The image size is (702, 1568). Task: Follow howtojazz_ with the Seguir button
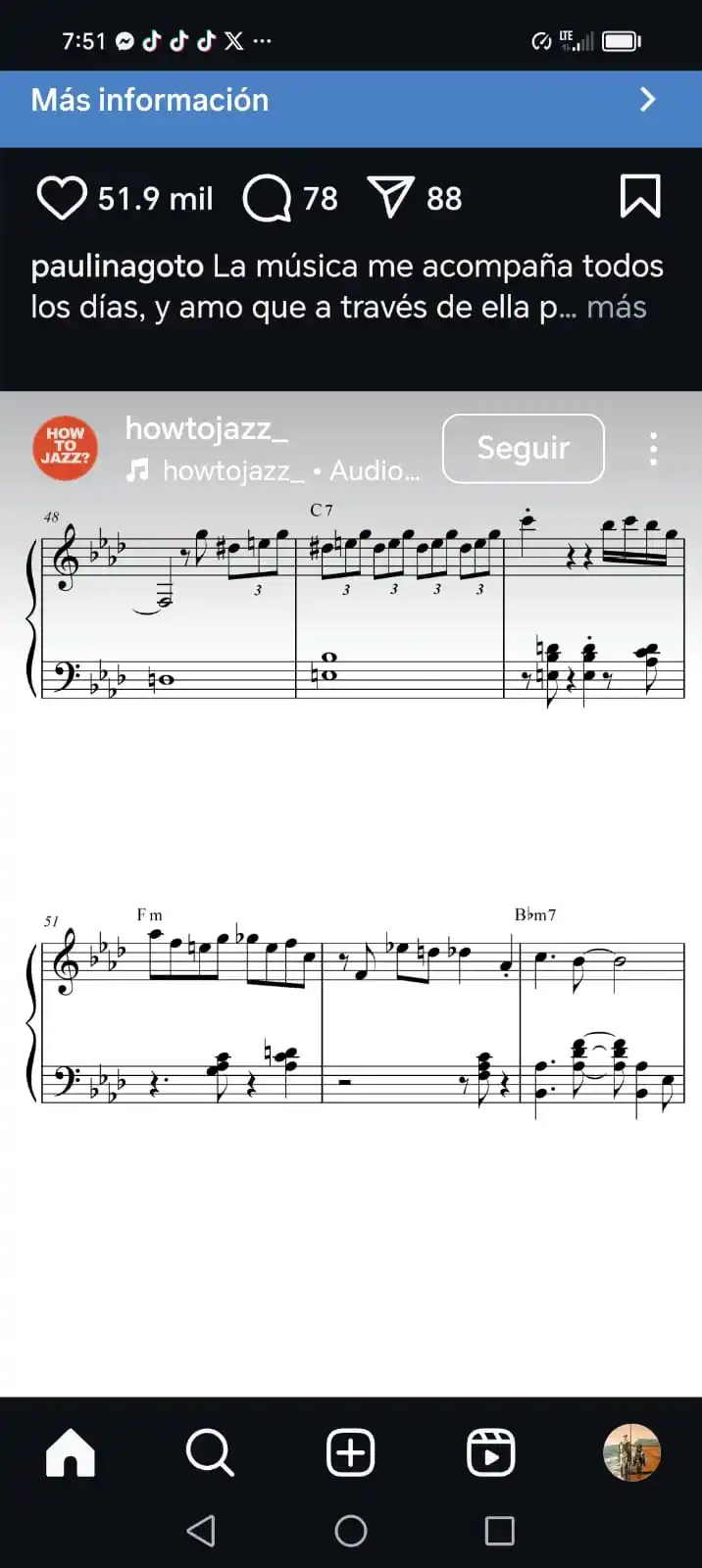click(x=523, y=448)
